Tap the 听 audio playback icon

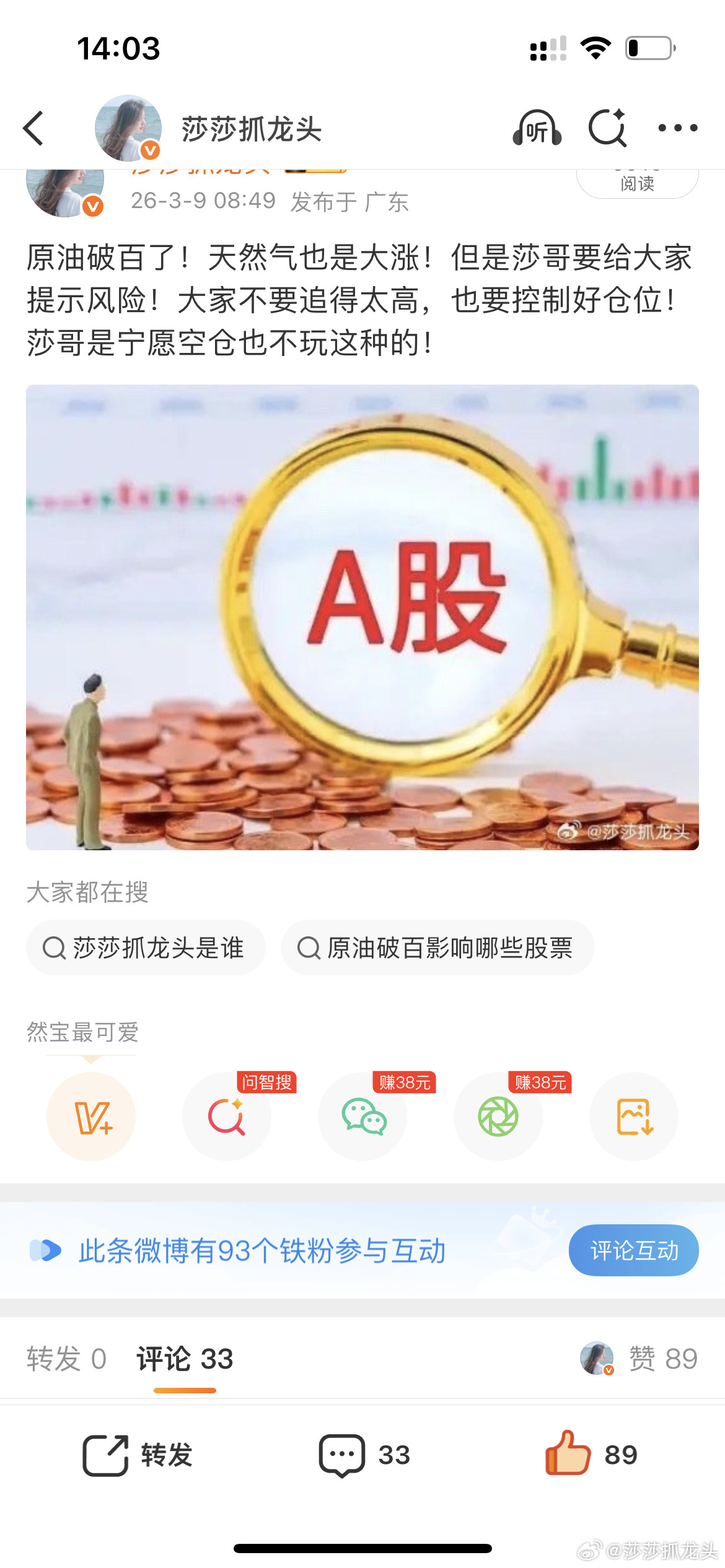click(x=537, y=128)
